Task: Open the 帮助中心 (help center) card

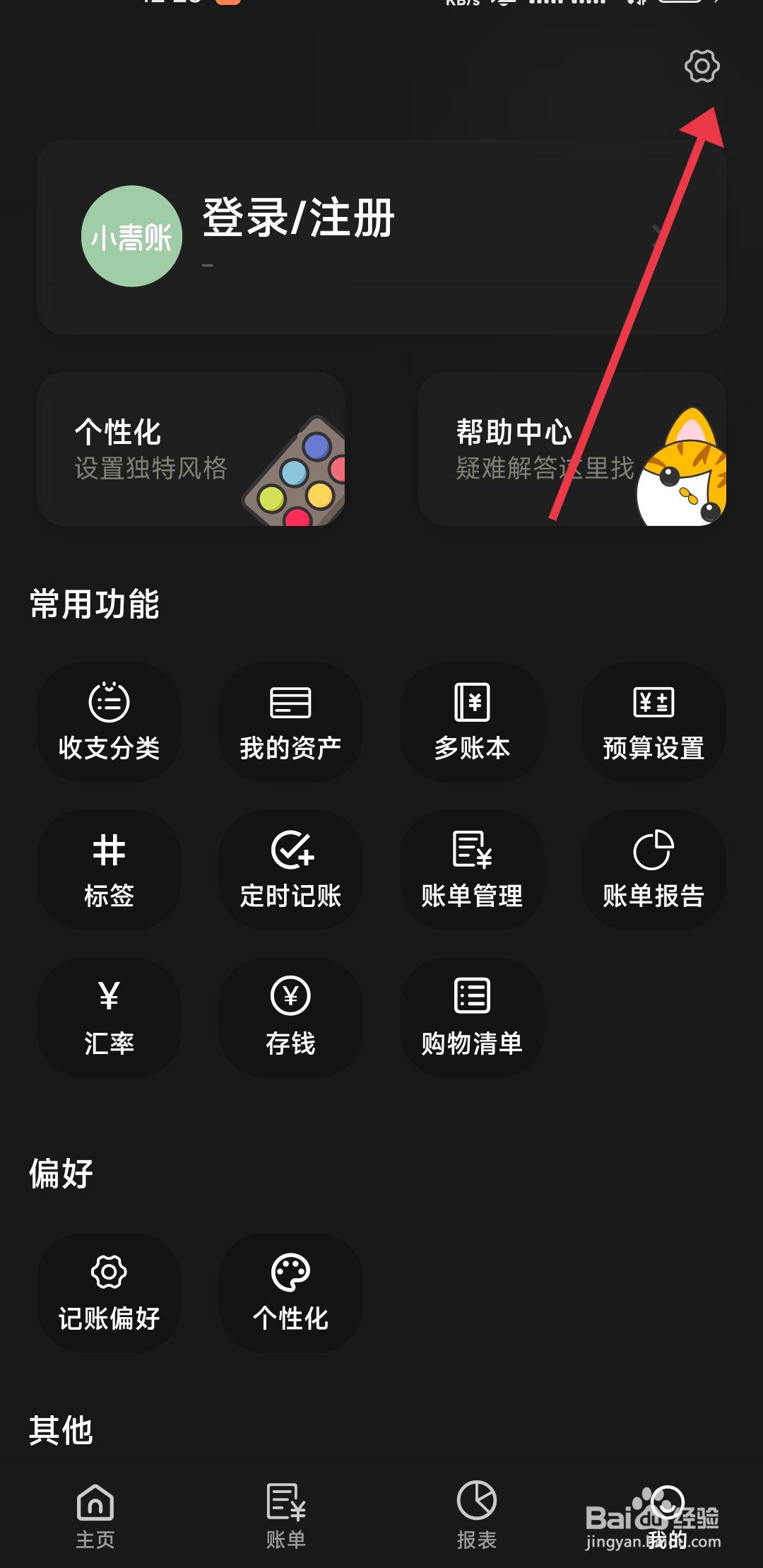Action: (x=572, y=450)
